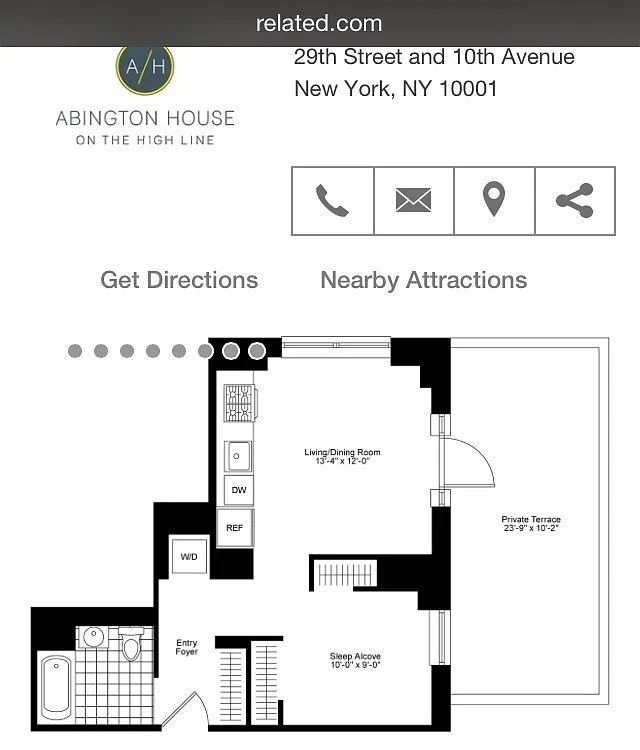This screenshot has width=640, height=750.
Task: View Nearby Attractions
Action: pos(423,280)
